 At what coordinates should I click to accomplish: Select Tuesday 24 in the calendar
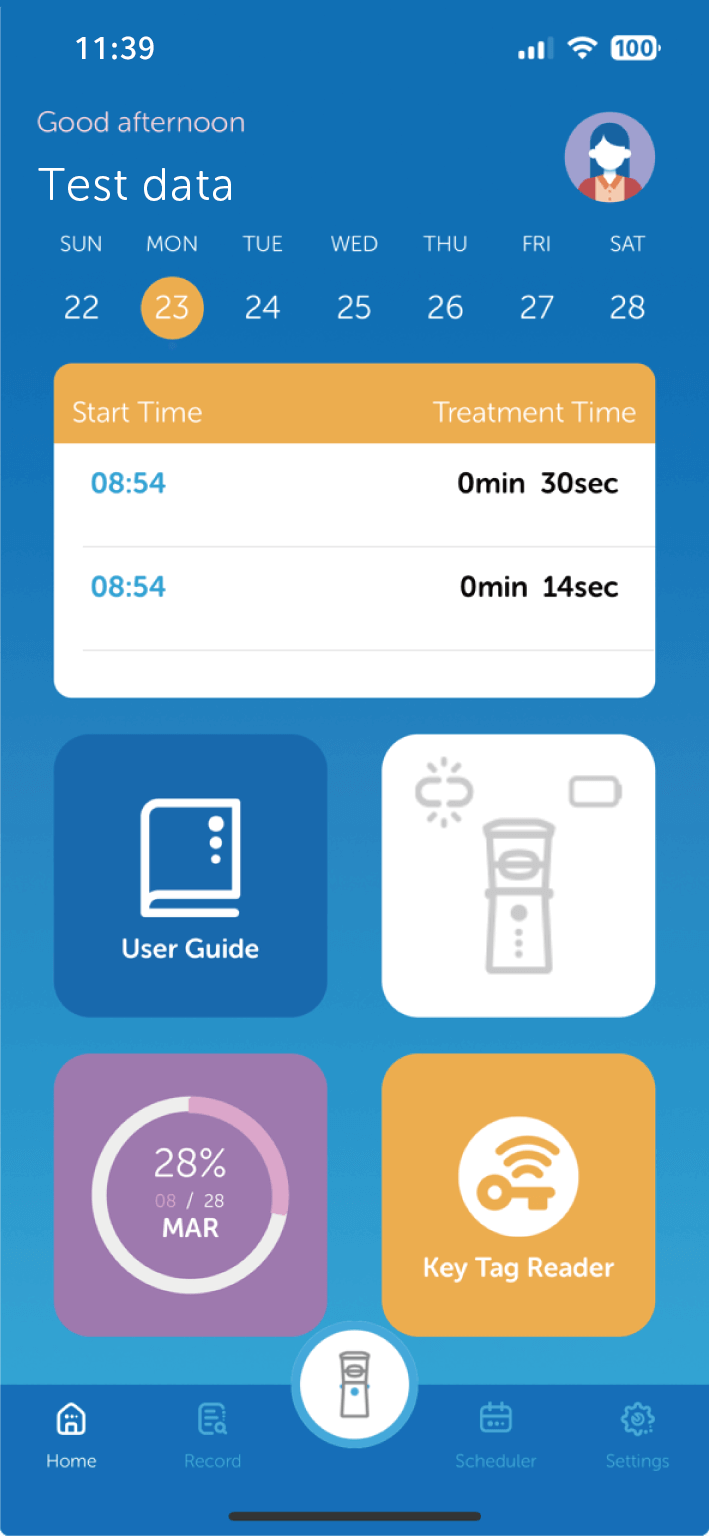(x=262, y=307)
